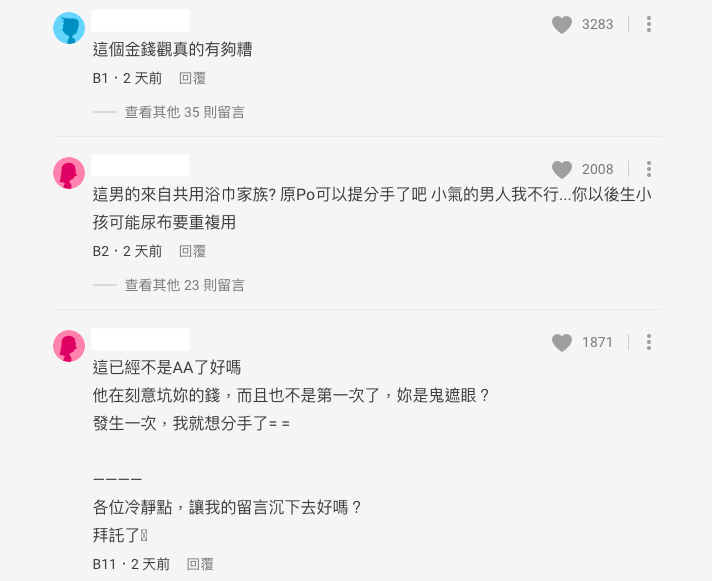Reply to comment B1

pyautogui.click(x=192, y=78)
